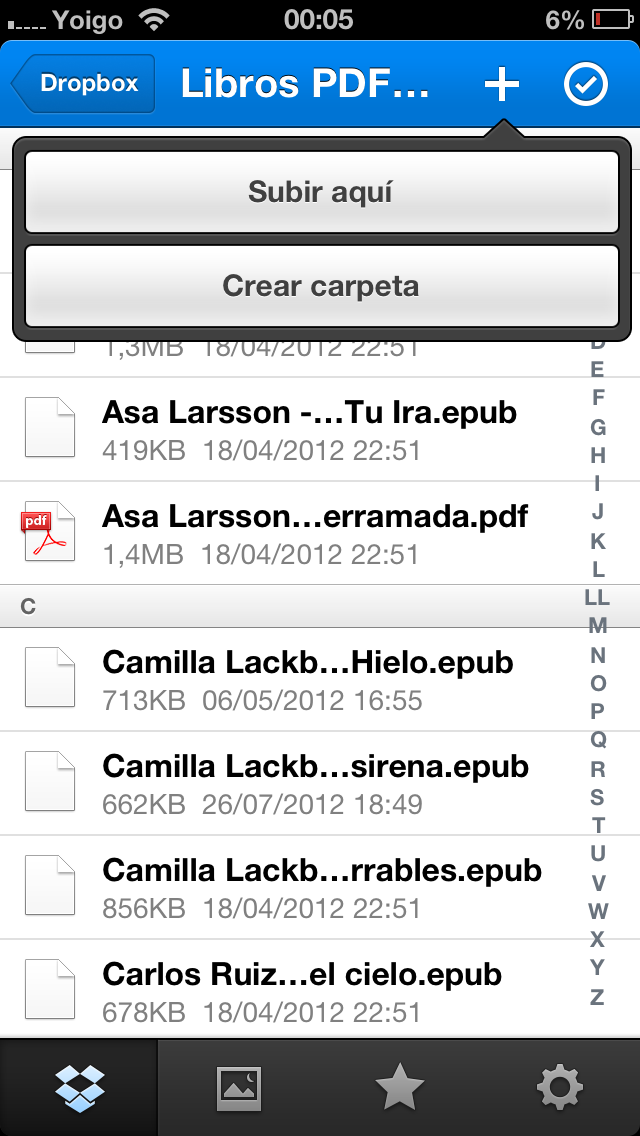Tap the plus icon in the header
This screenshot has width=640, height=1136.
click(x=501, y=85)
